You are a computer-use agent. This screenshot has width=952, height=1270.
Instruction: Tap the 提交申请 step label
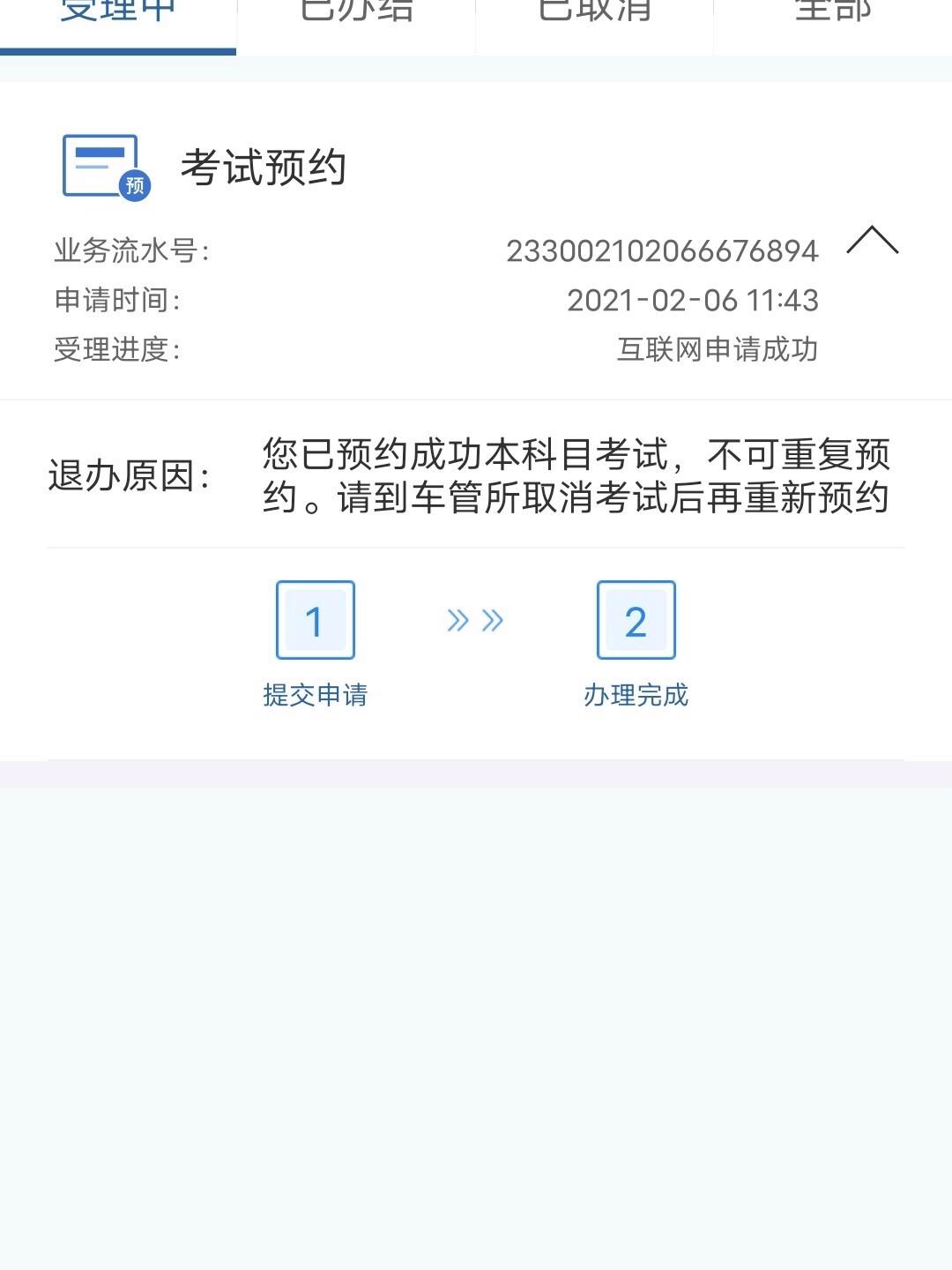(x=316, y=696)
